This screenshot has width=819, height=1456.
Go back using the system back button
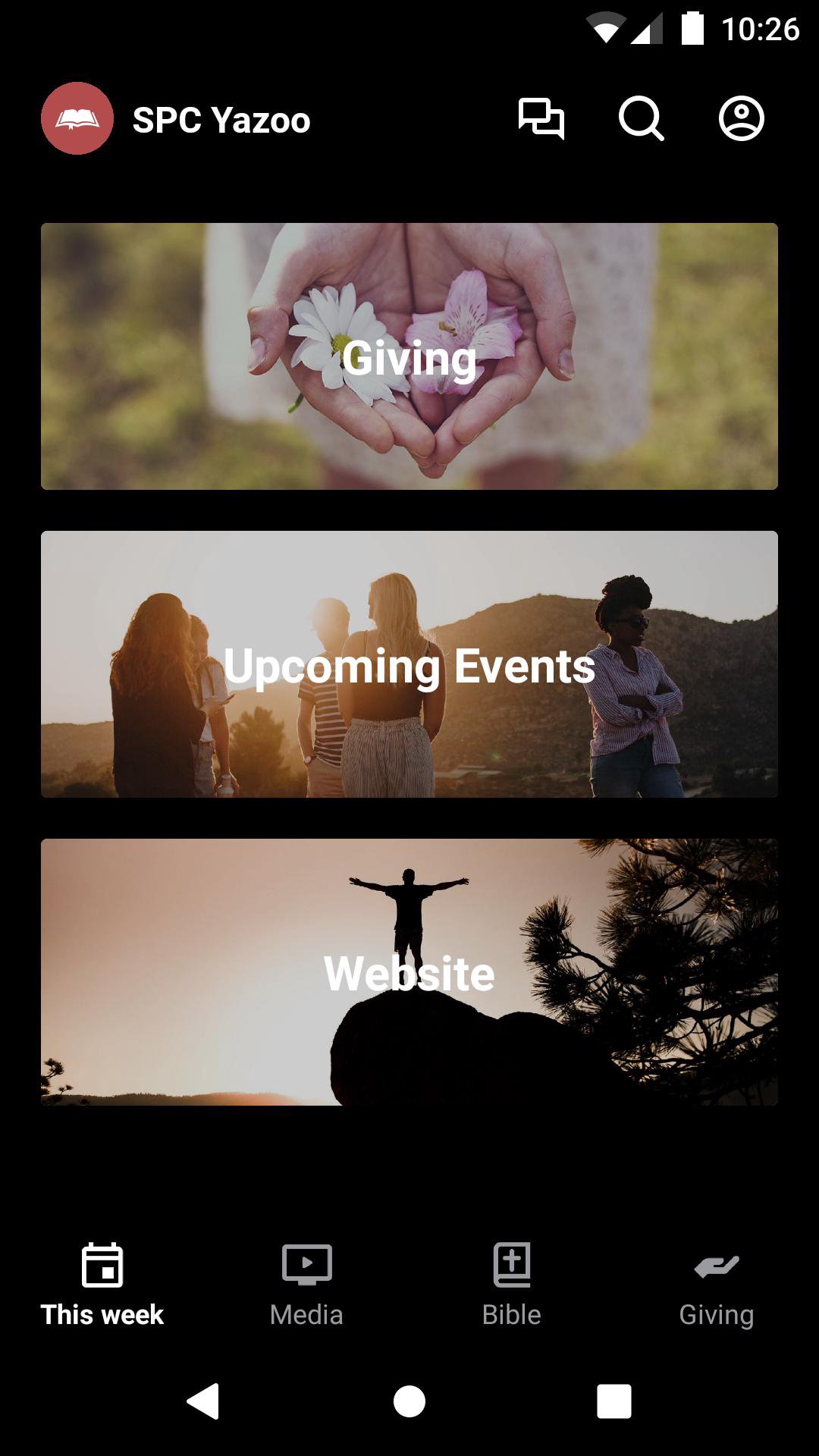[x=203, y=1401]
